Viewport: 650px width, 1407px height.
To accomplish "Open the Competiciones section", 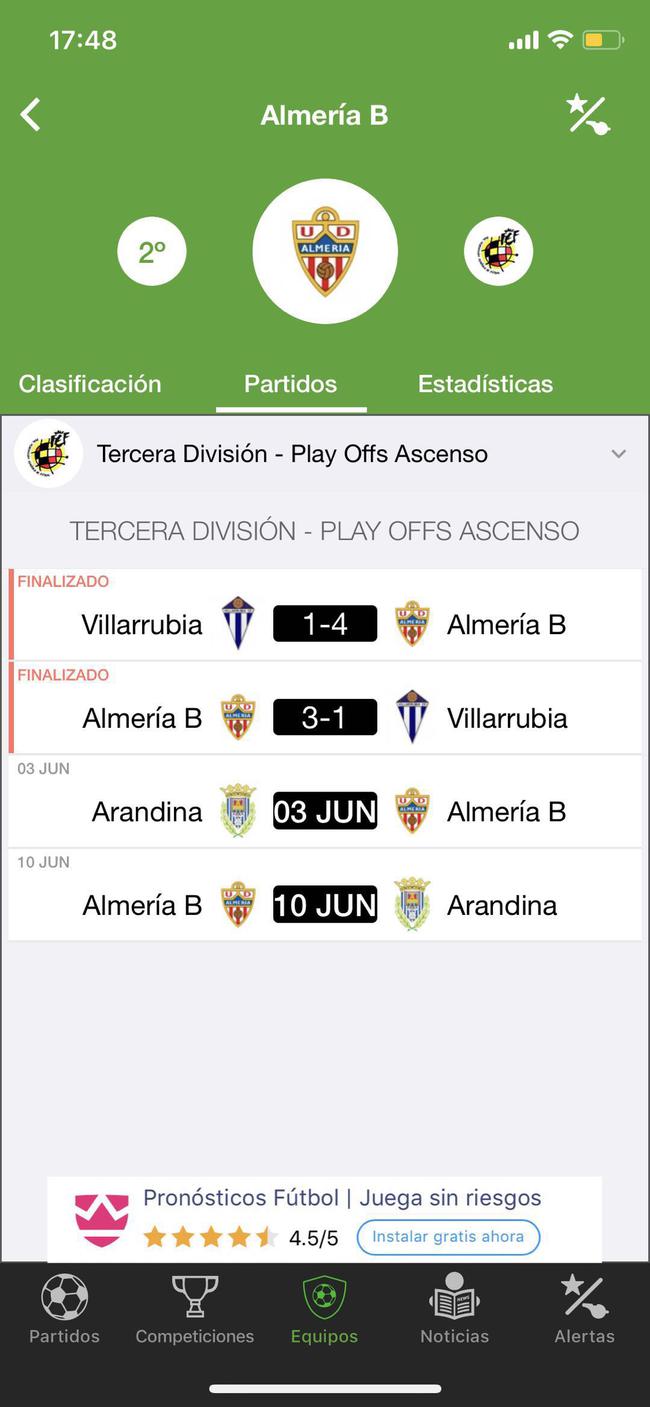I will pyautogui.click(x=195, y=1309).
